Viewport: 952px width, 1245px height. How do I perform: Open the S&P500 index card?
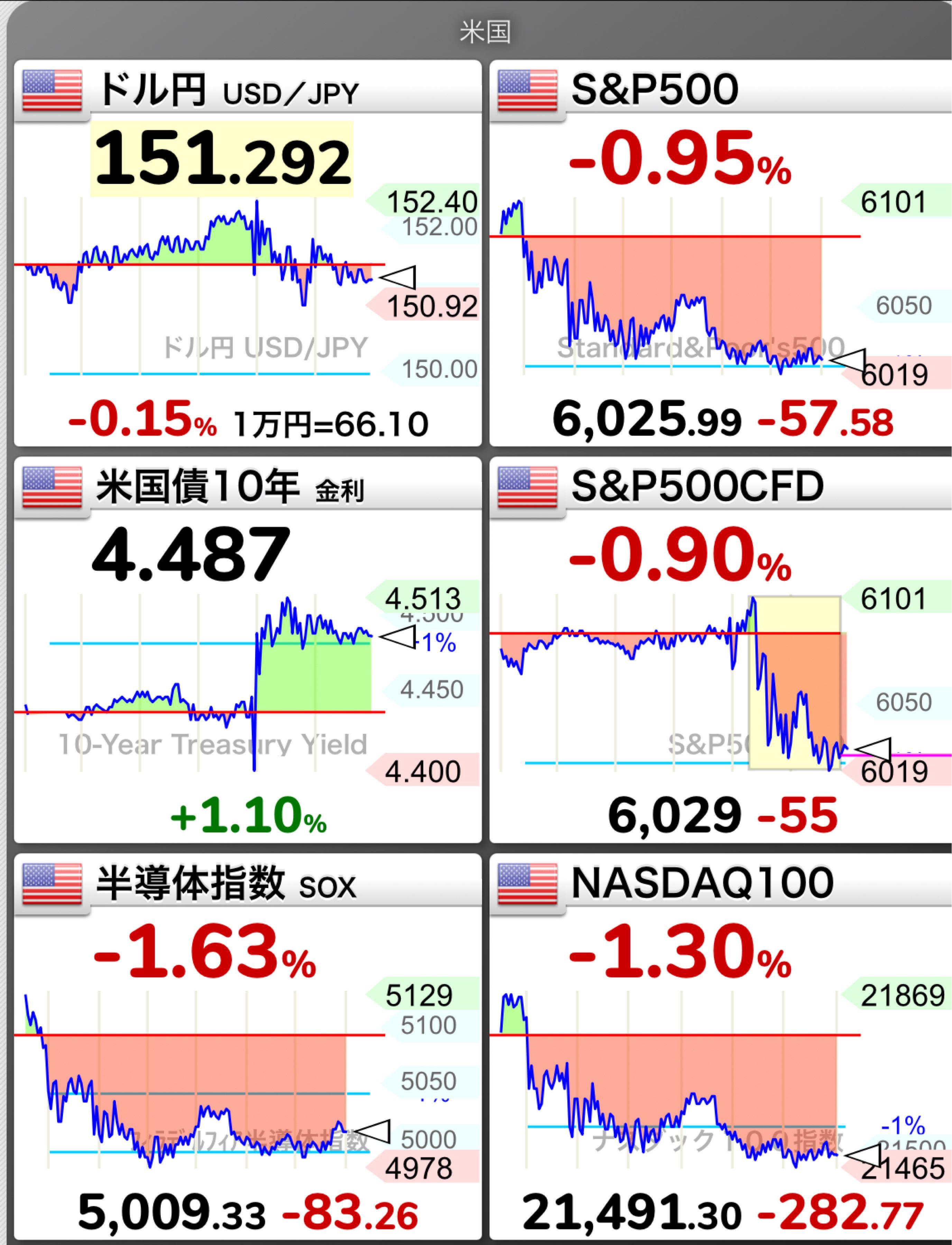[x=720, y=253]
